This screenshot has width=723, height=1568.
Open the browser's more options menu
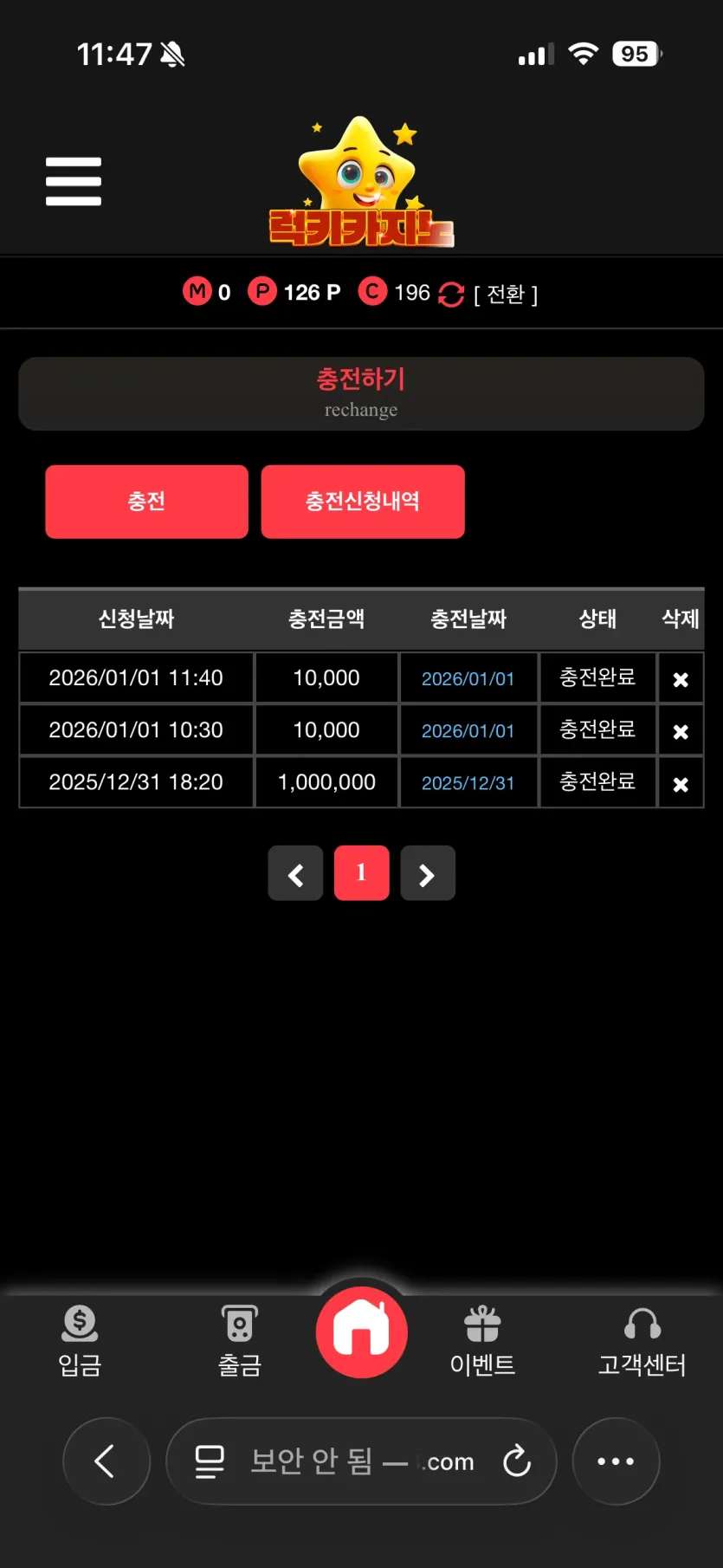616,1461
